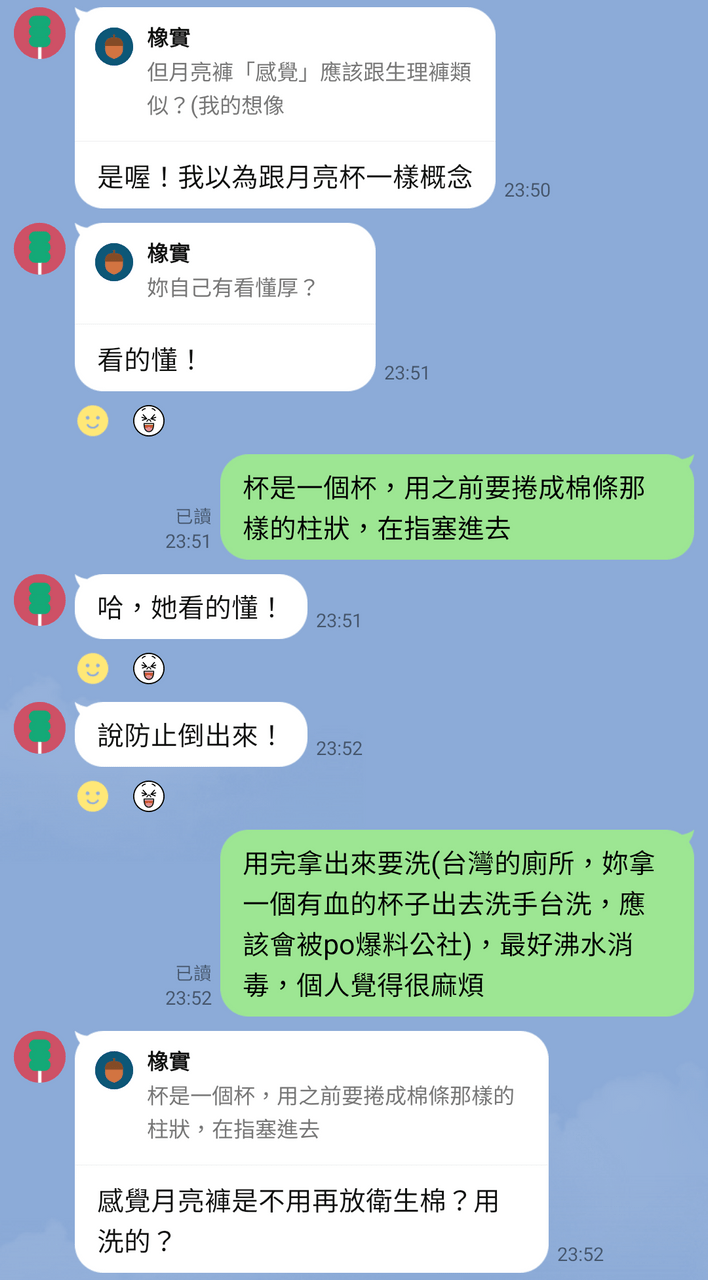Viewport: 708px width, 1280px height.
Task: View laughing reaction under 哈,她看的懂!
Action: coord(149,668)
